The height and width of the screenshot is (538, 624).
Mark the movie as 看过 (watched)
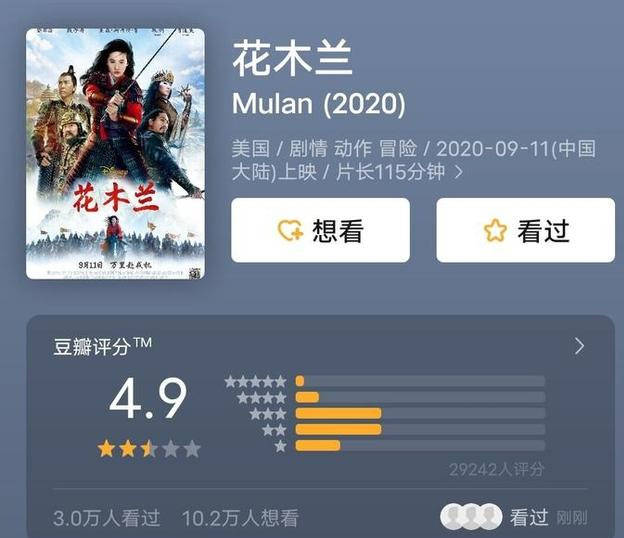[525, 230]
